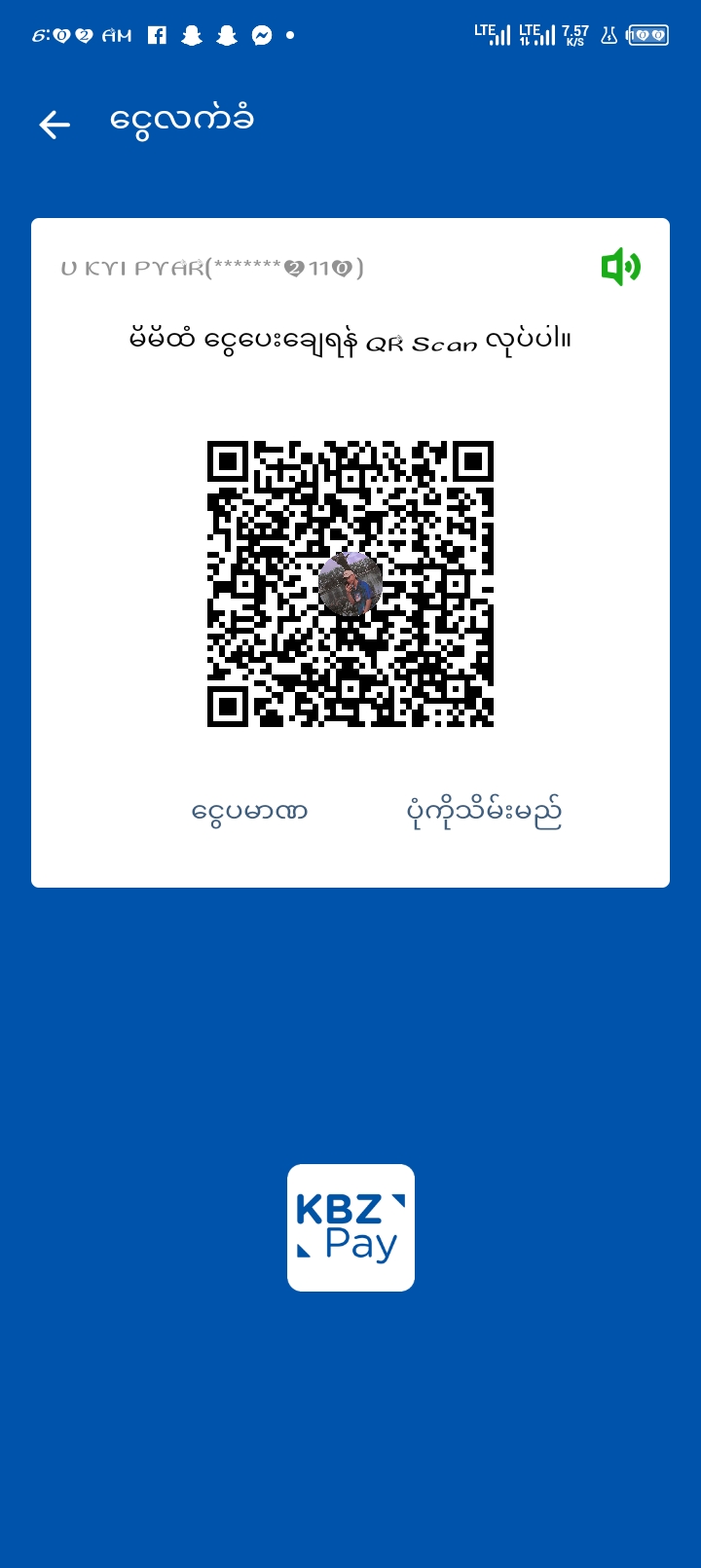The height and width of the screenshot is (1568, 701).
Task: Tap ငွေပမာဏ to set amount
Action: [250, 811]
